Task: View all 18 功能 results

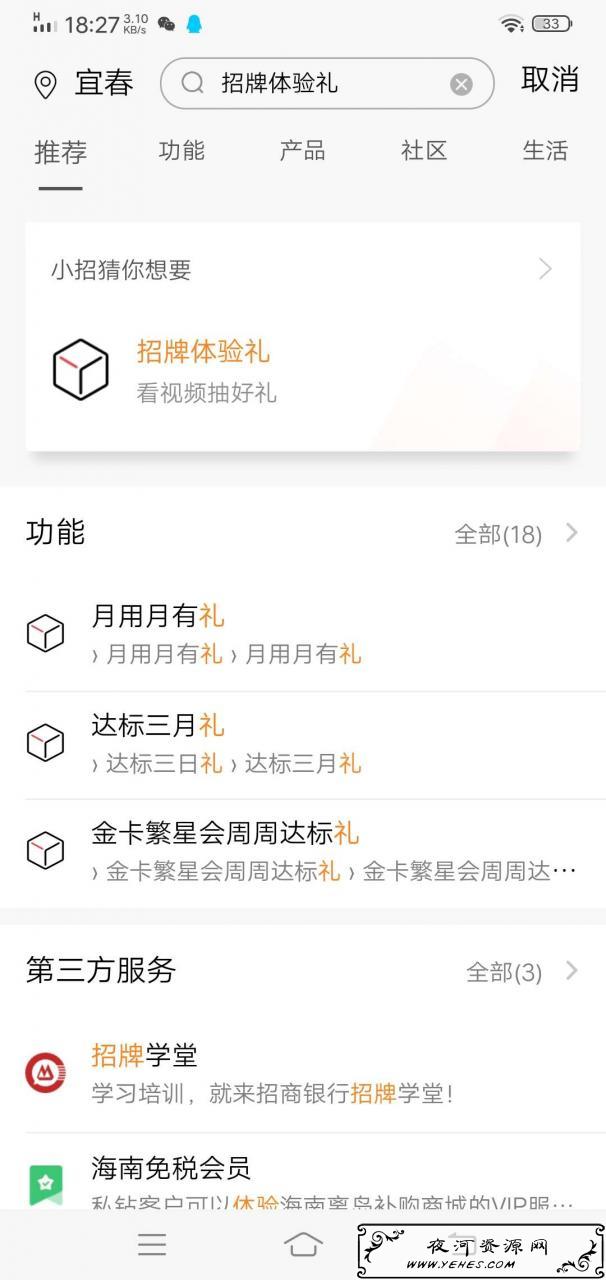Action: coord(516,534)
